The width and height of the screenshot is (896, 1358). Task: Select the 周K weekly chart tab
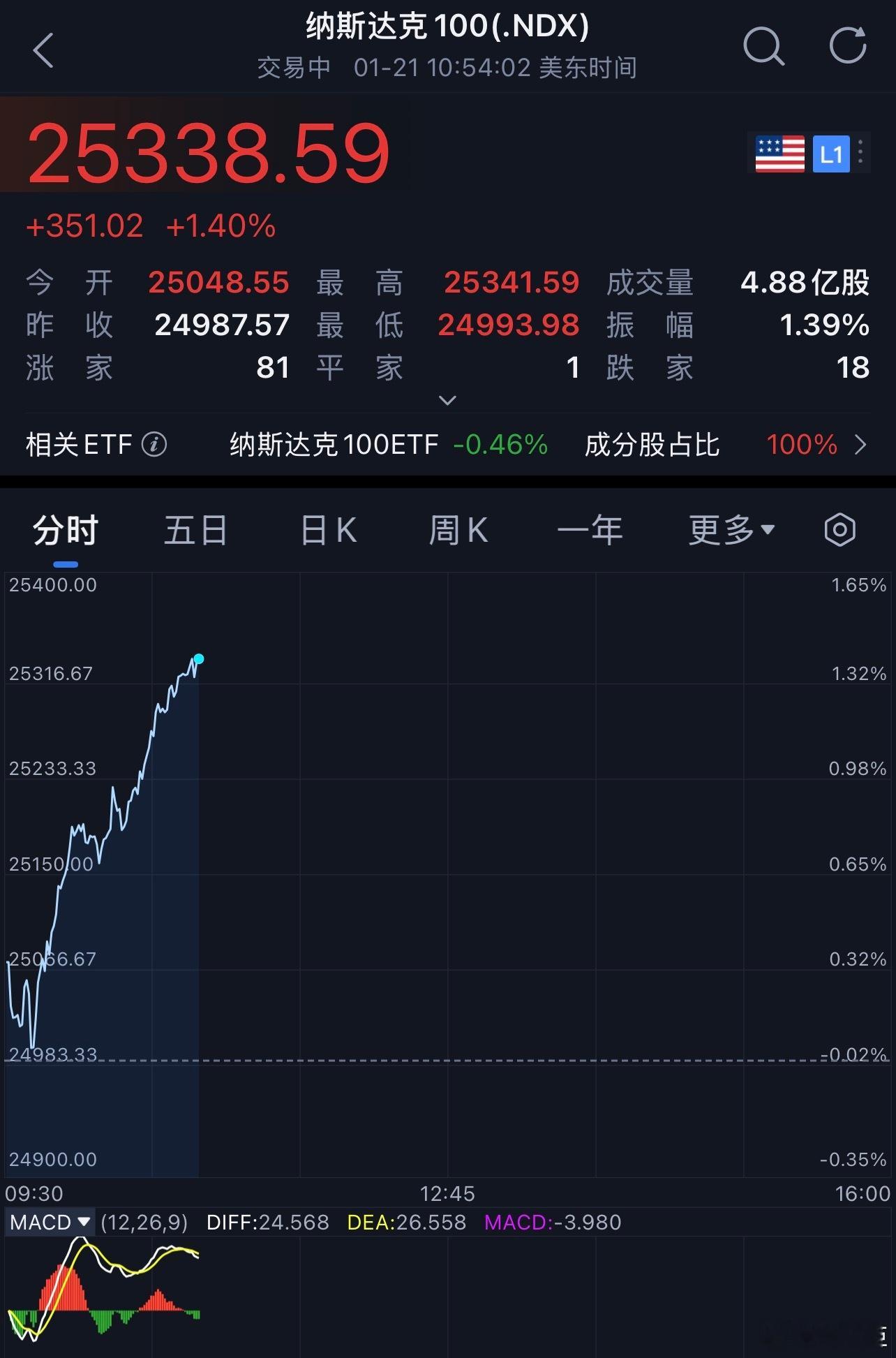coord(459,530)
